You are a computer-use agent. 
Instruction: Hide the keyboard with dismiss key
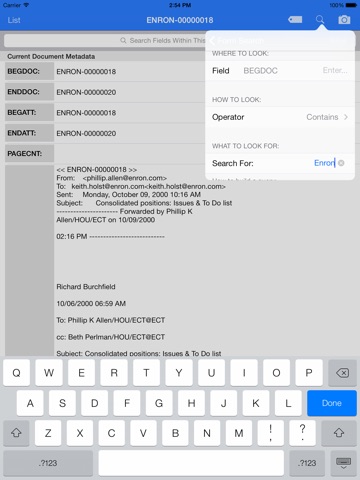343,463
